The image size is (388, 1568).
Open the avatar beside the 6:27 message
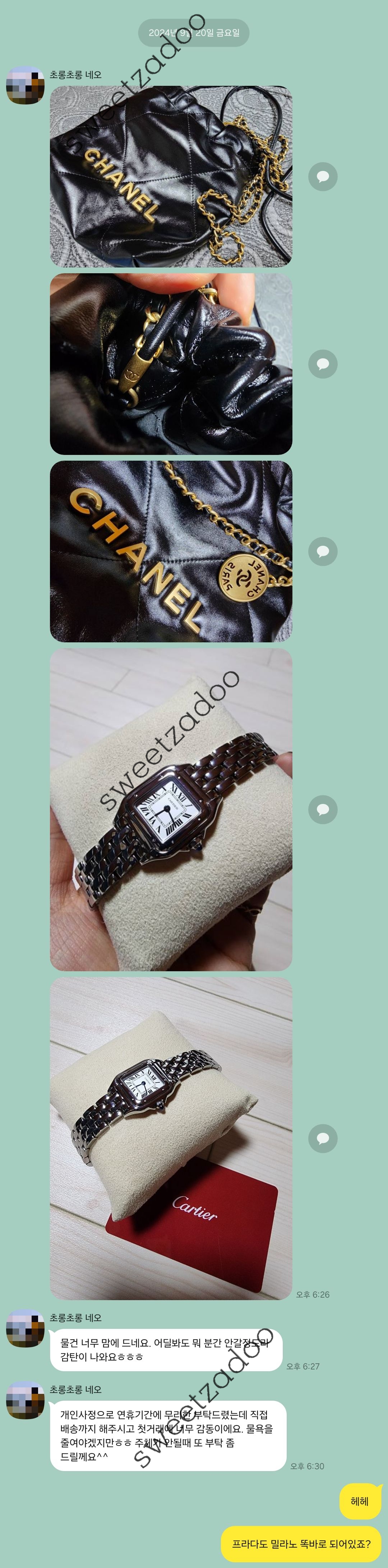coord(25,1329)
